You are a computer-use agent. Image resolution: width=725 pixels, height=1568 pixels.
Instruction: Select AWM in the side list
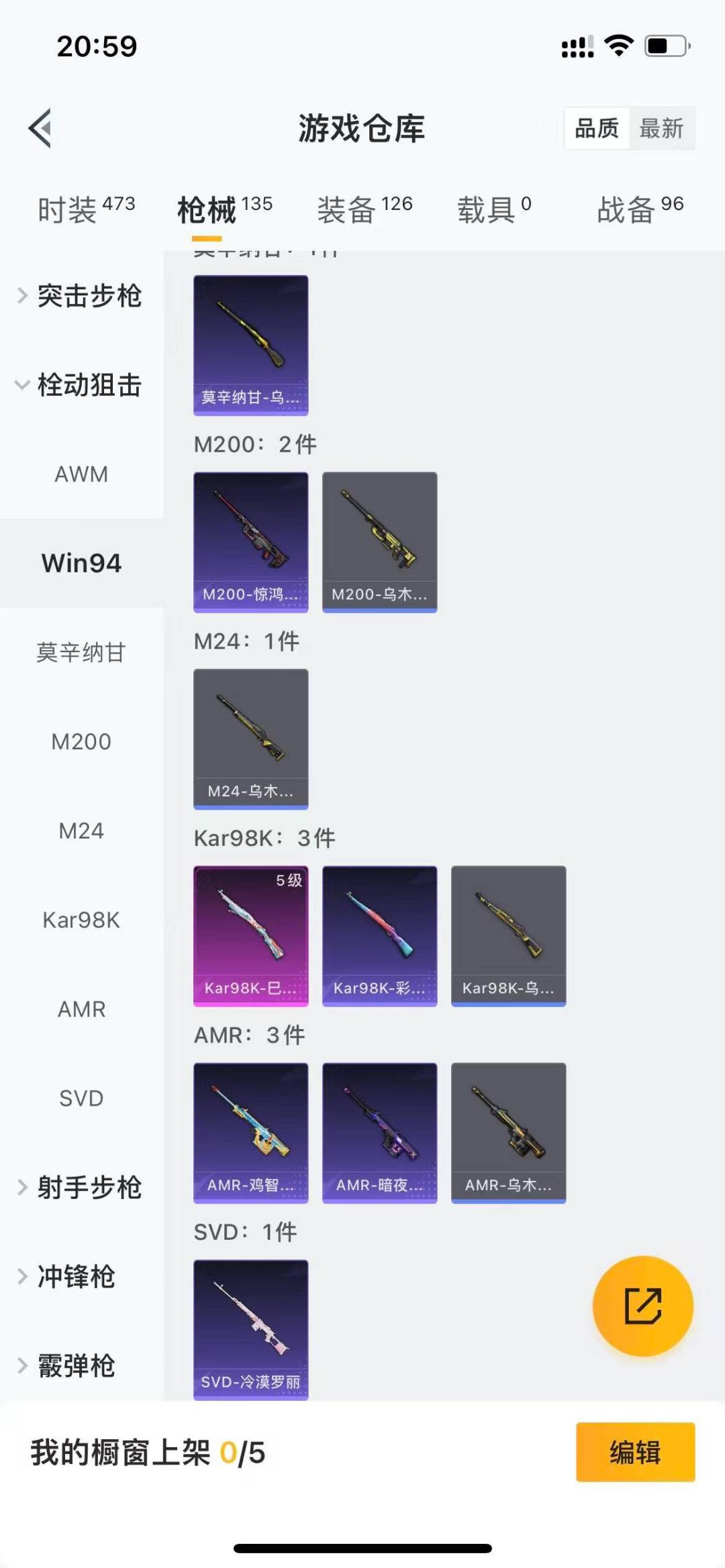[81, 474]
